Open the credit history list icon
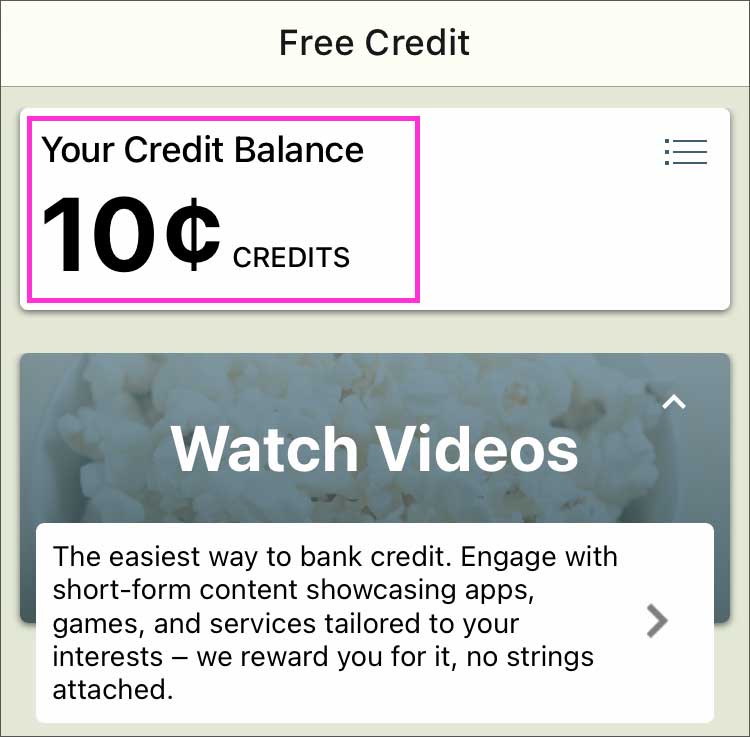750x737 pixels. 686,152
